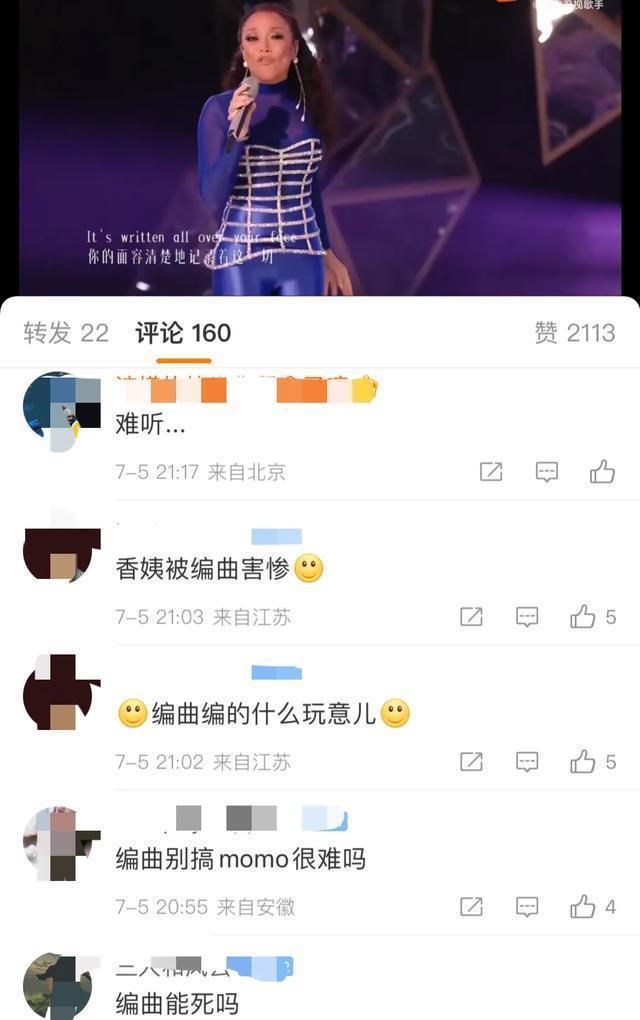Repost the 编曲别搞 momo很难吗 comment
Viewport: 640px width, 1020px height.
click(471, 907)
